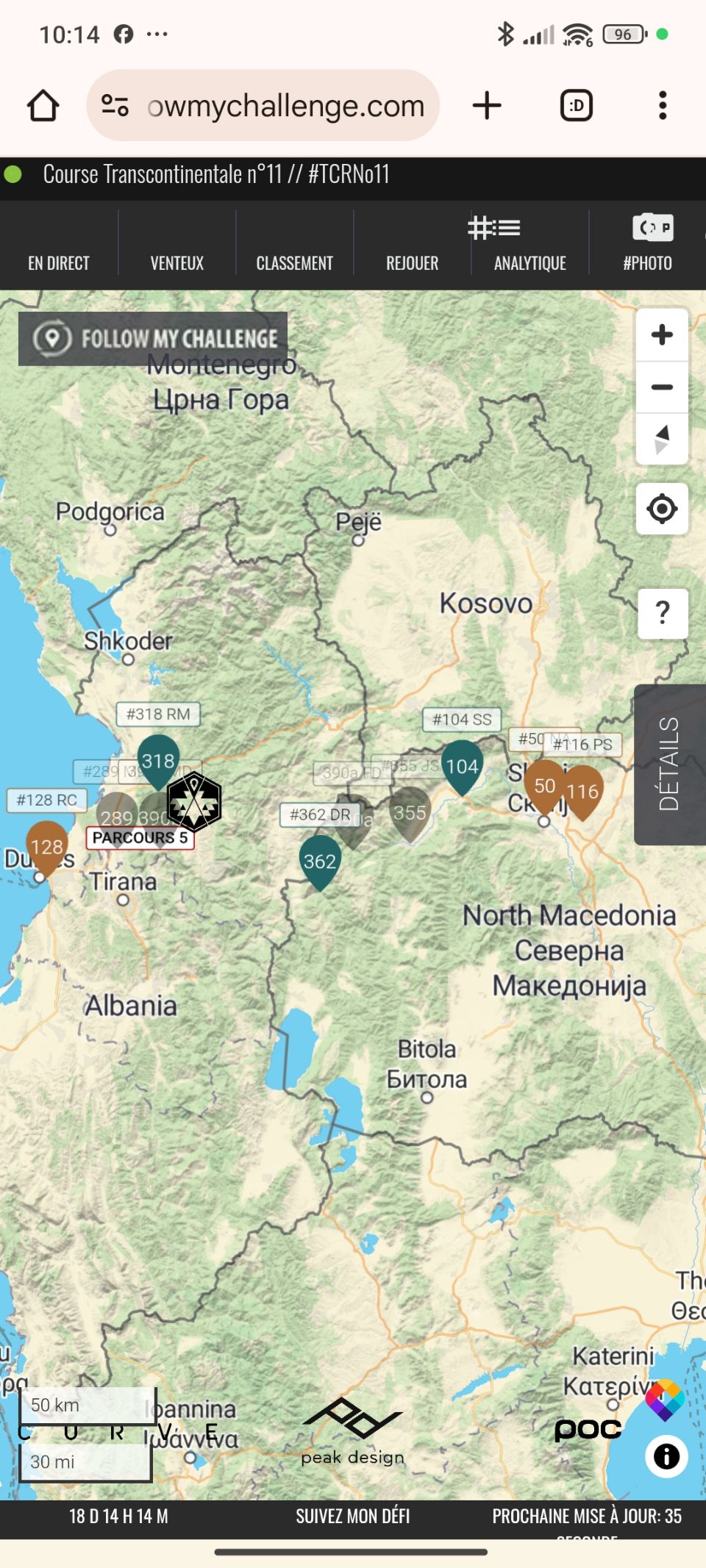Open a new browser tab

[487, 106]
